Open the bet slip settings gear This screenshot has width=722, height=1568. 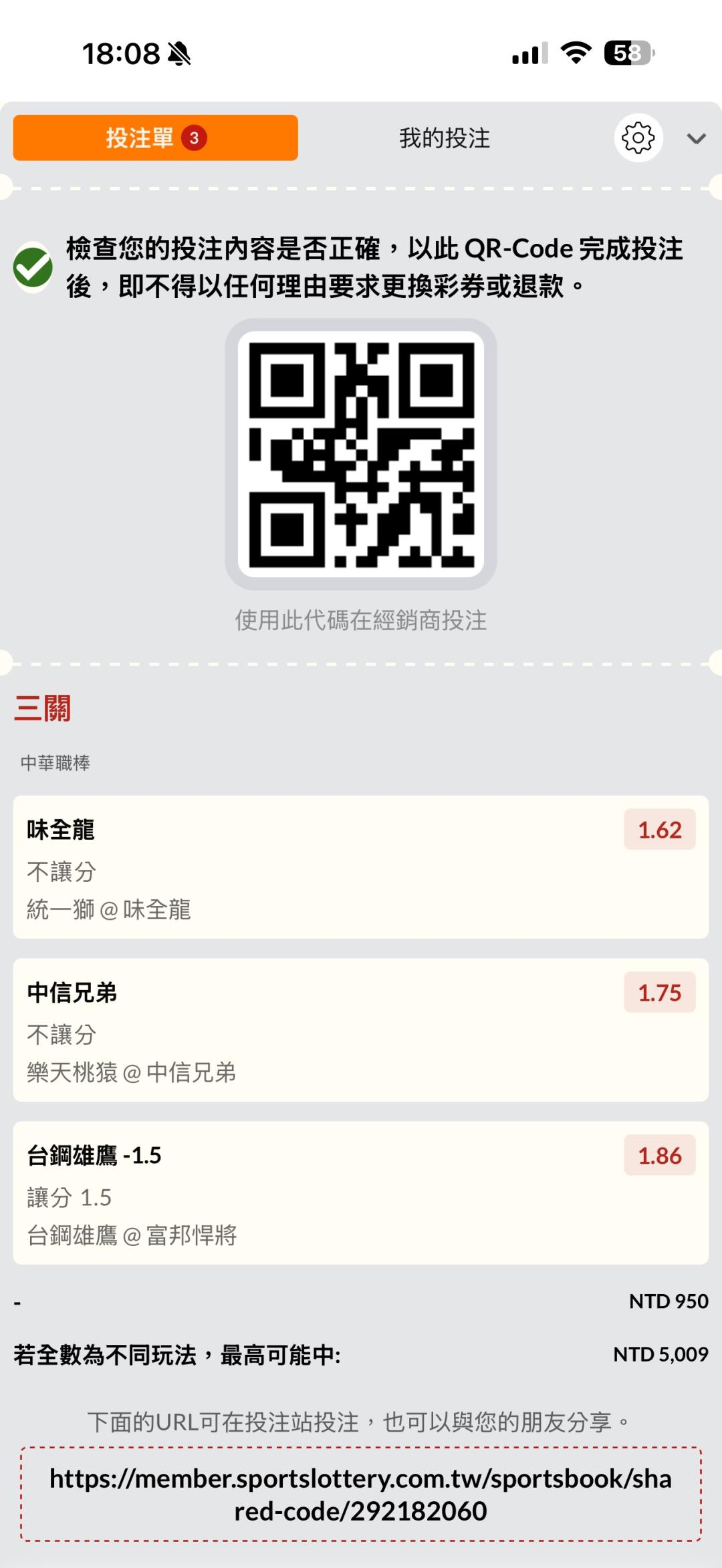(638, 138)
